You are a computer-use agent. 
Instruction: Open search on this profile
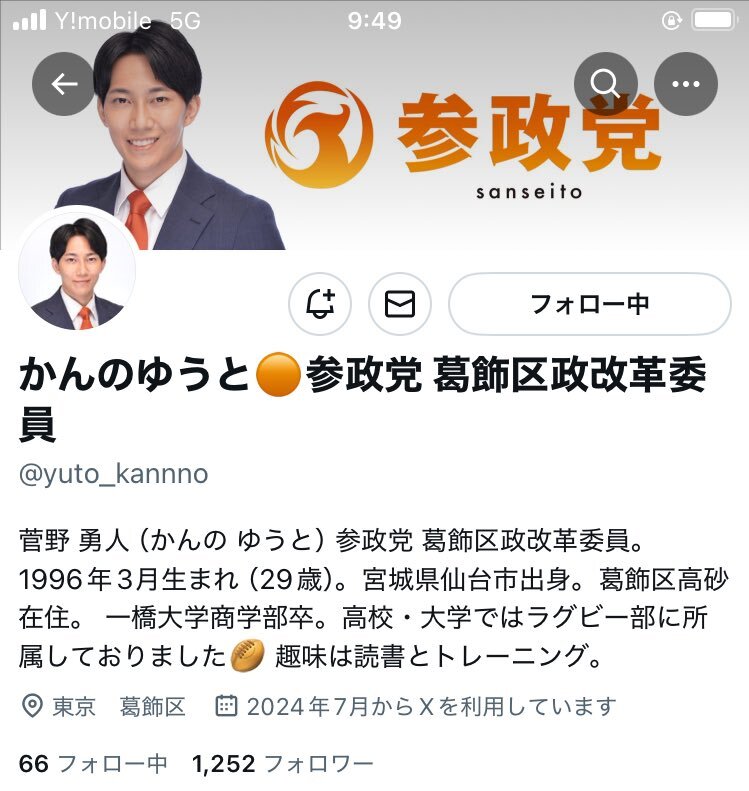(606, 84)
